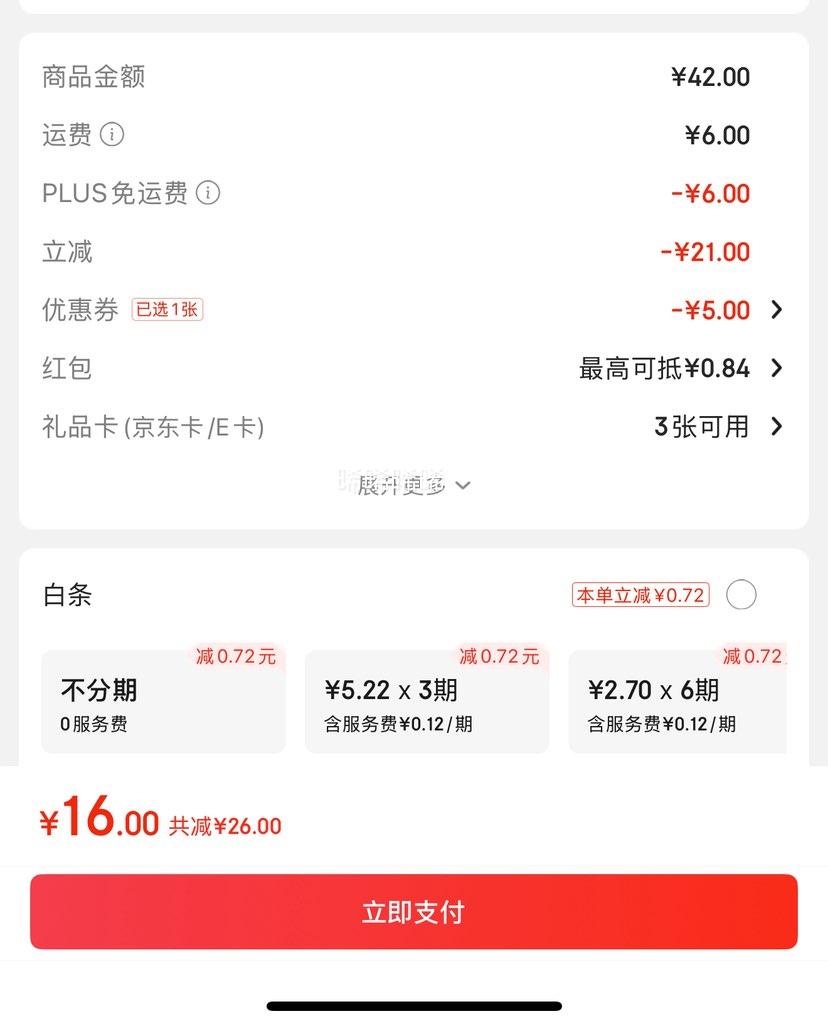Select the 白条 payment radio button
This screenshot has height=1026, width=828.
click(741, 595)
